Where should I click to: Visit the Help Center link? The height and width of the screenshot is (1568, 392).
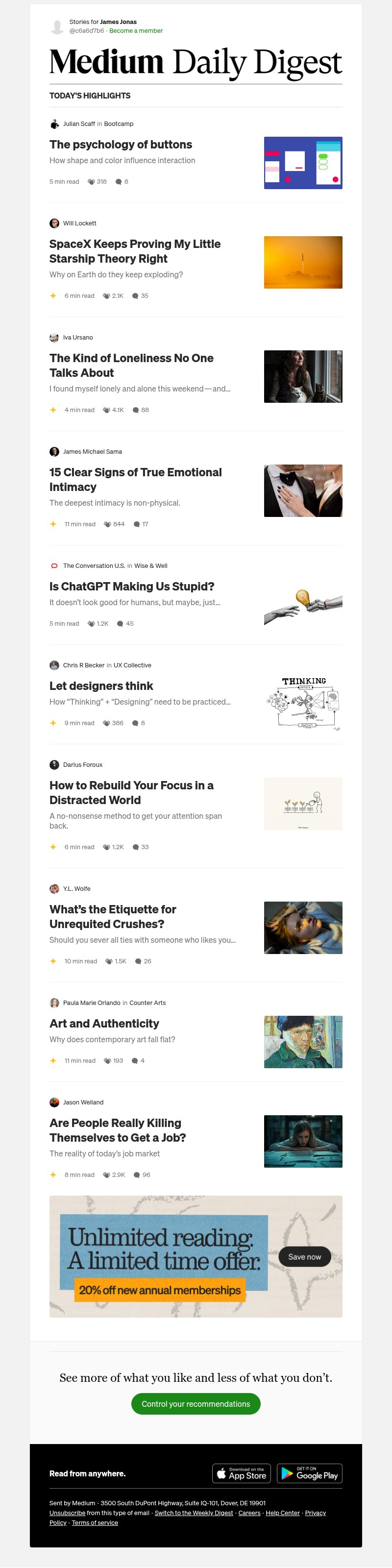[x=282, y=1513]
